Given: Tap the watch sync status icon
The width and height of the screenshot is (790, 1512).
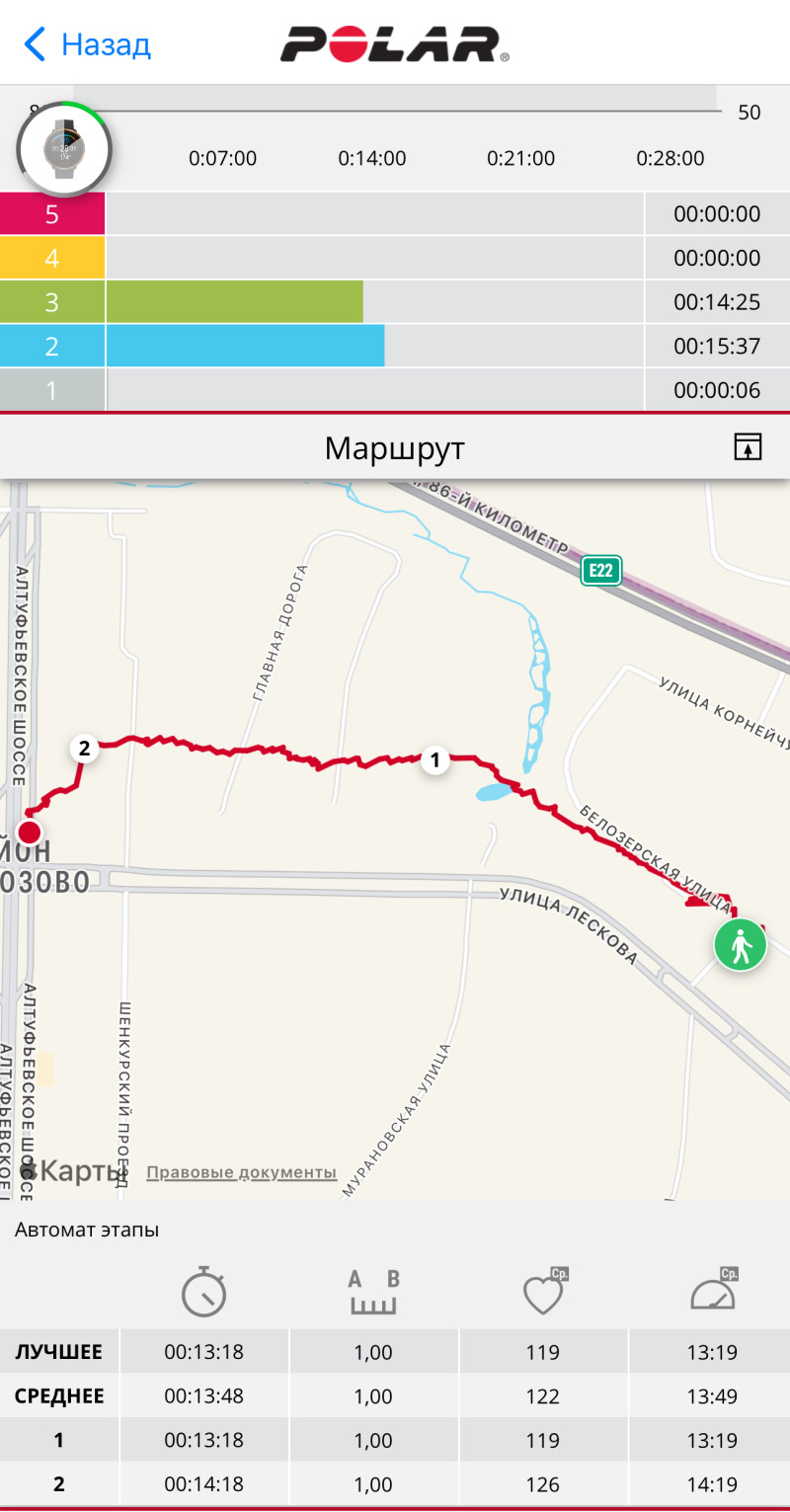Looking at the screenshot, I should (x=64, y=151).
